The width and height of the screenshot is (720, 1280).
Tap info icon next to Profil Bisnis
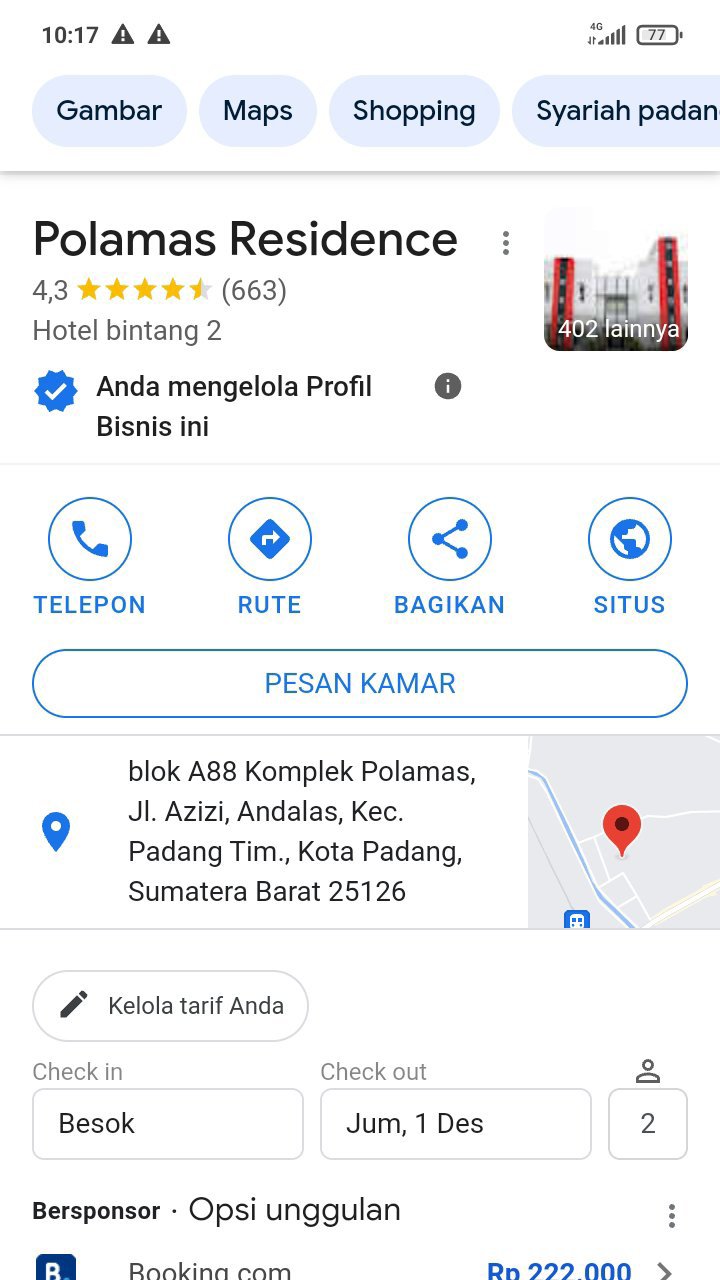pyautogui.click(x=448, y=386)
